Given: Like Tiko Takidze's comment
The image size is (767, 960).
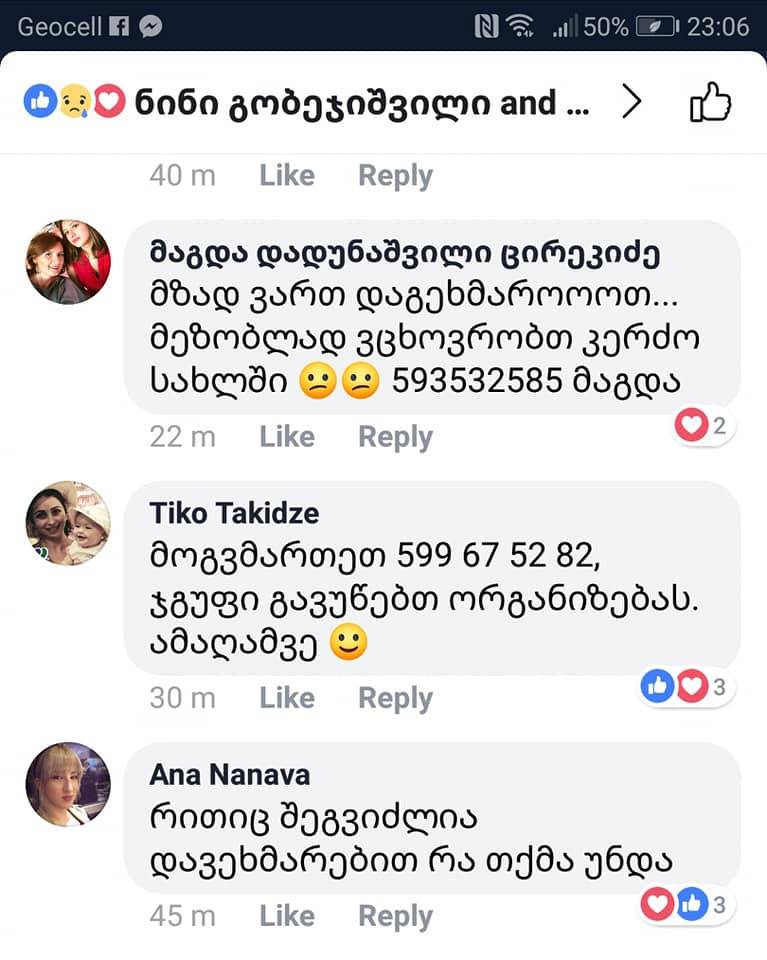Looking at the screenshot, I should (x=286, y=698).
